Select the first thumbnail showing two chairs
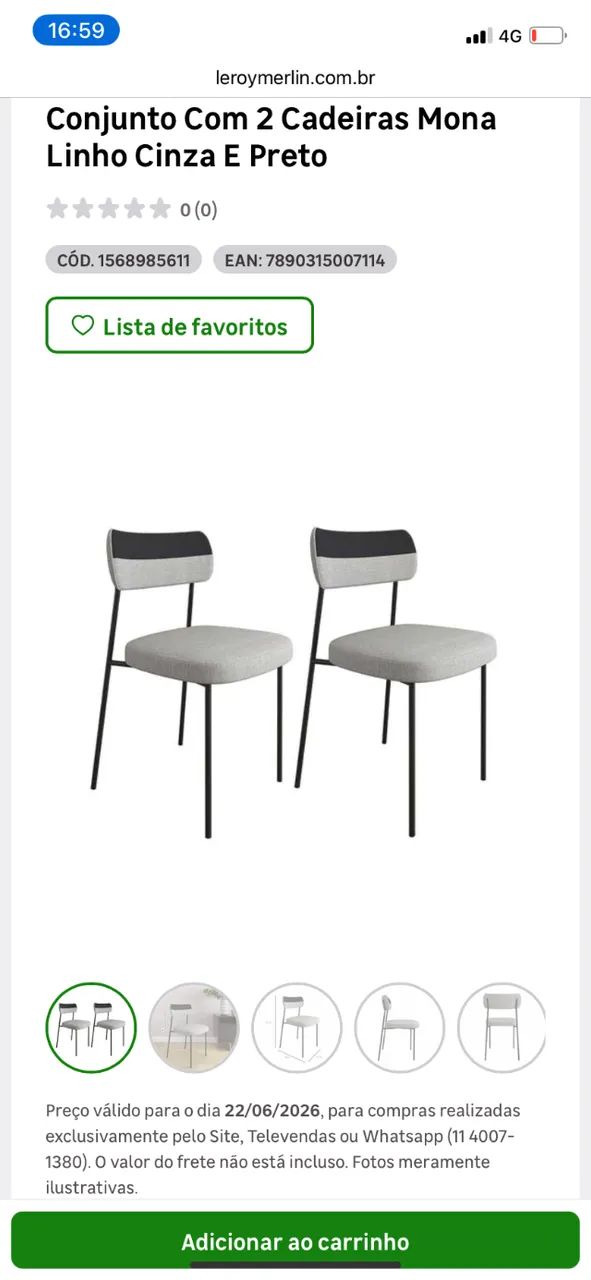This screenshot has height=1280, width=591. click(x=91, y=1027)
